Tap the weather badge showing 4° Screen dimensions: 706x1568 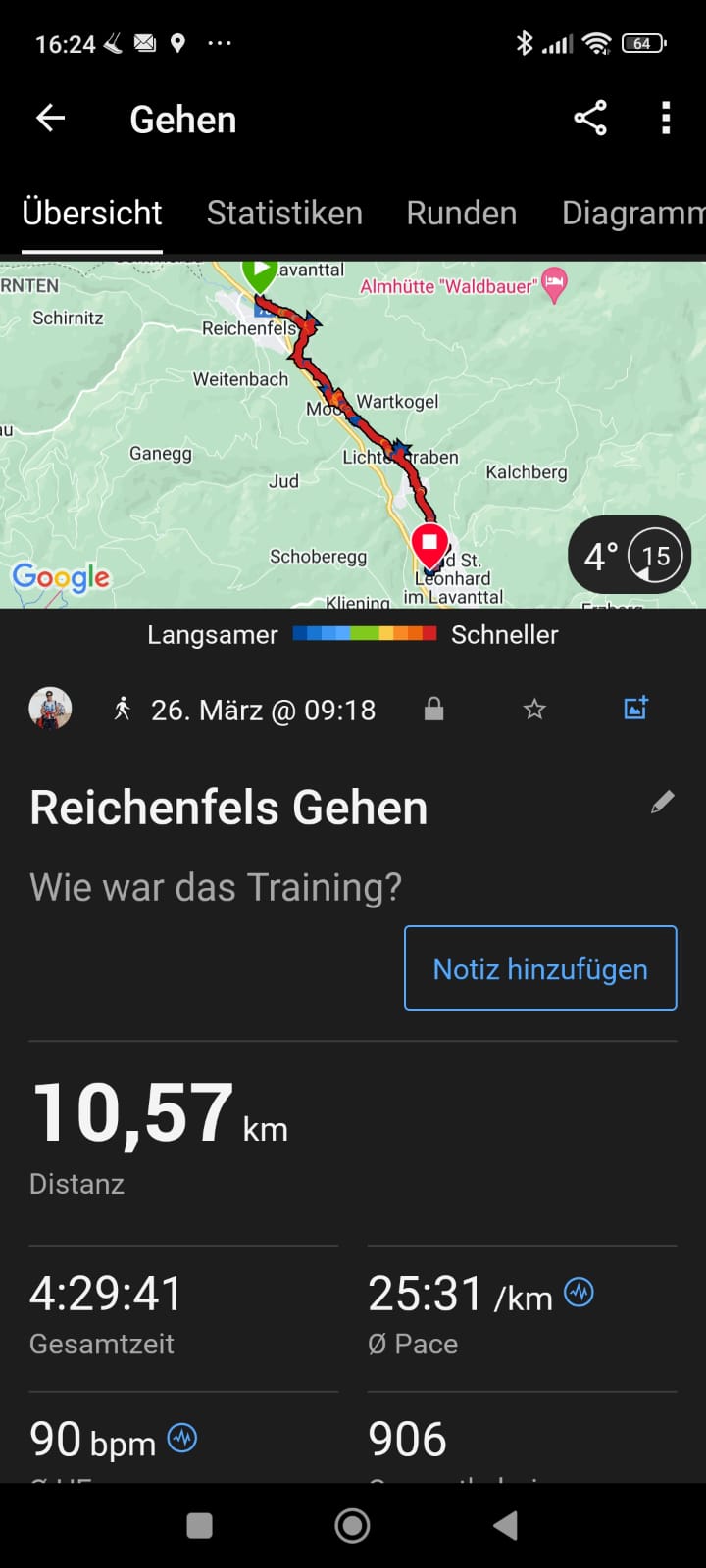(630, 555)
